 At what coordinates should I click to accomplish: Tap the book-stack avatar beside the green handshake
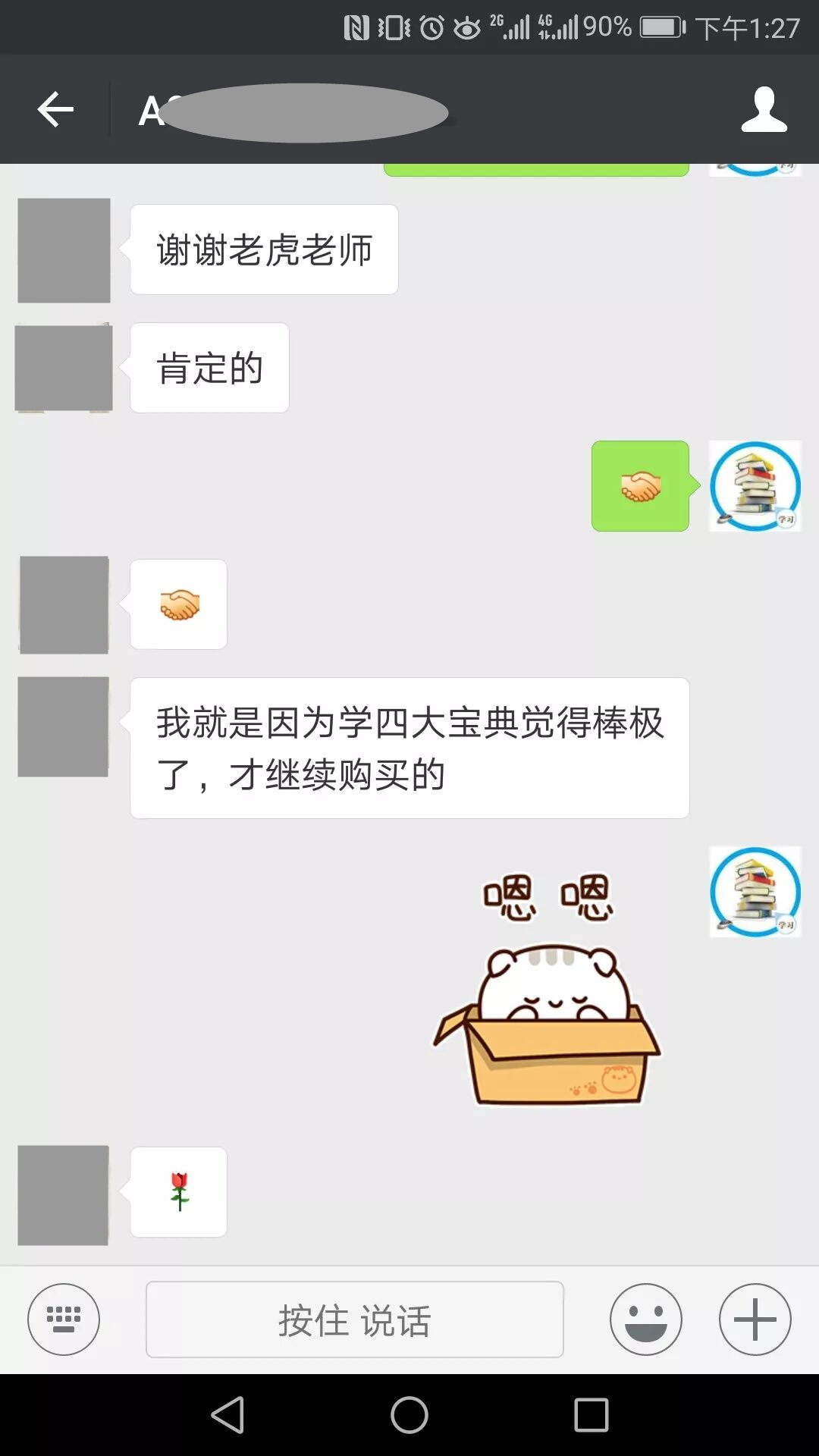click(755, 486)
